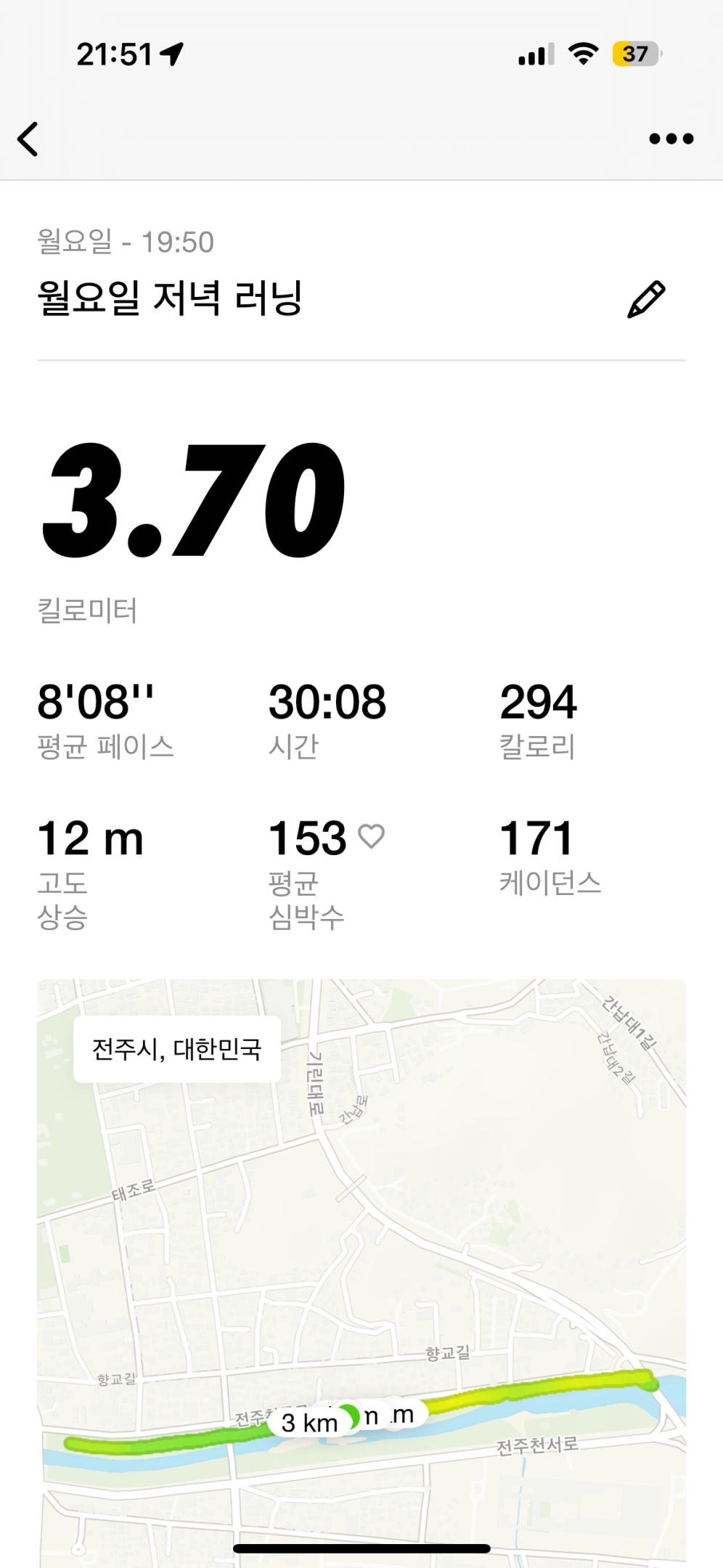Open the three-dot overflow menu
Screen dimensions: 723x1568
coord(671,139)
